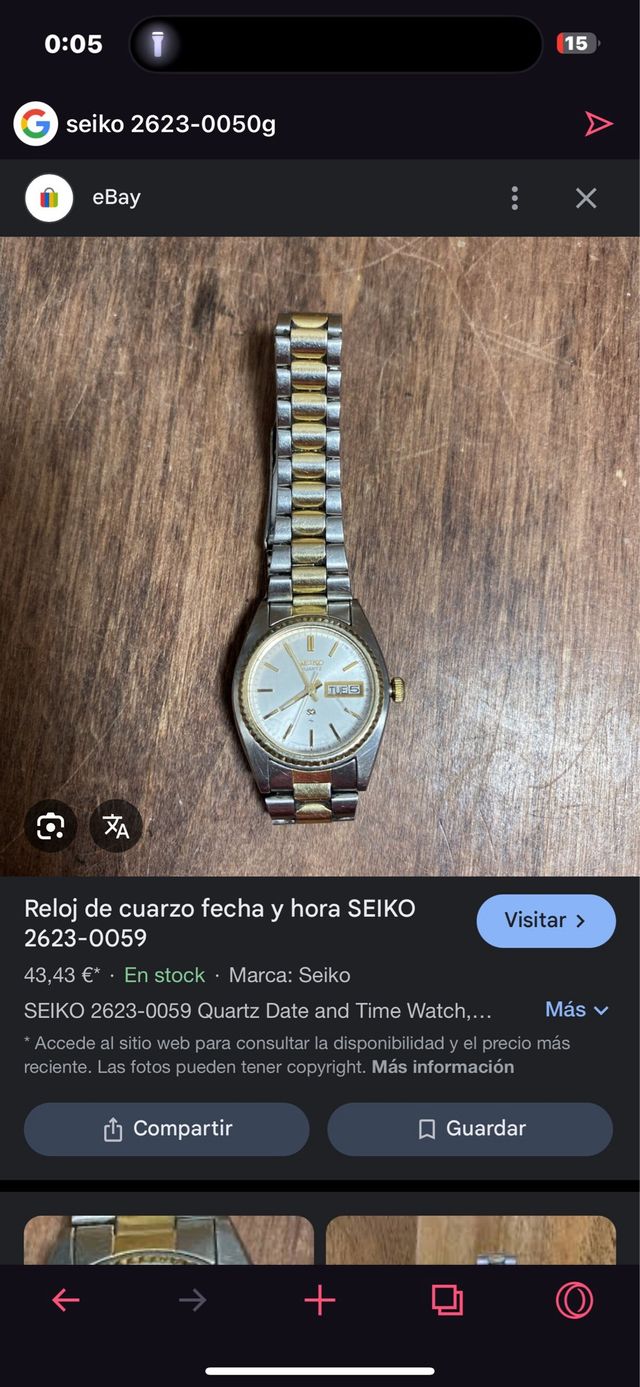
Task: Expand the description with Más
Action: coord(576,1010)
